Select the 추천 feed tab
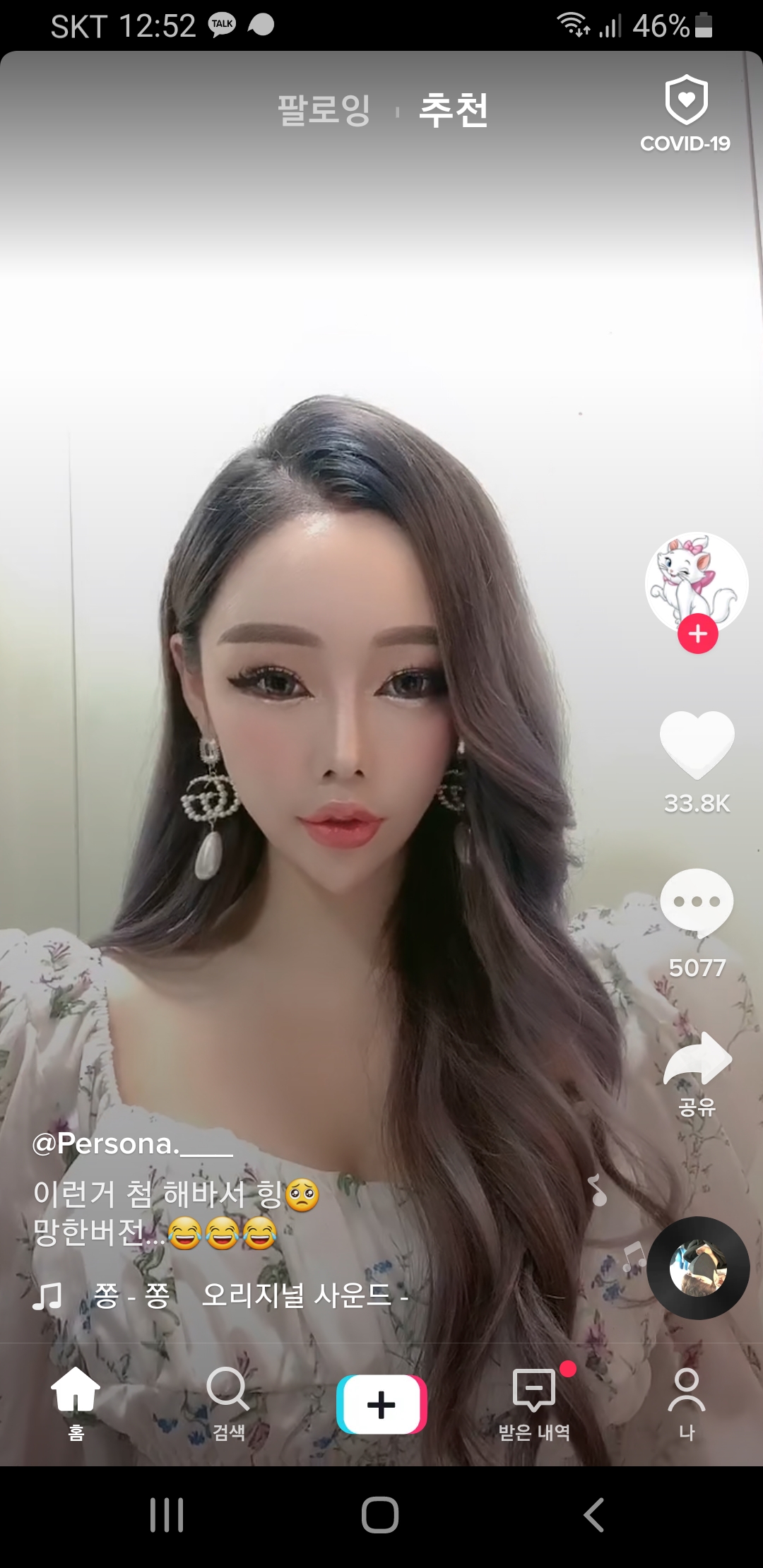 point(453,110)
